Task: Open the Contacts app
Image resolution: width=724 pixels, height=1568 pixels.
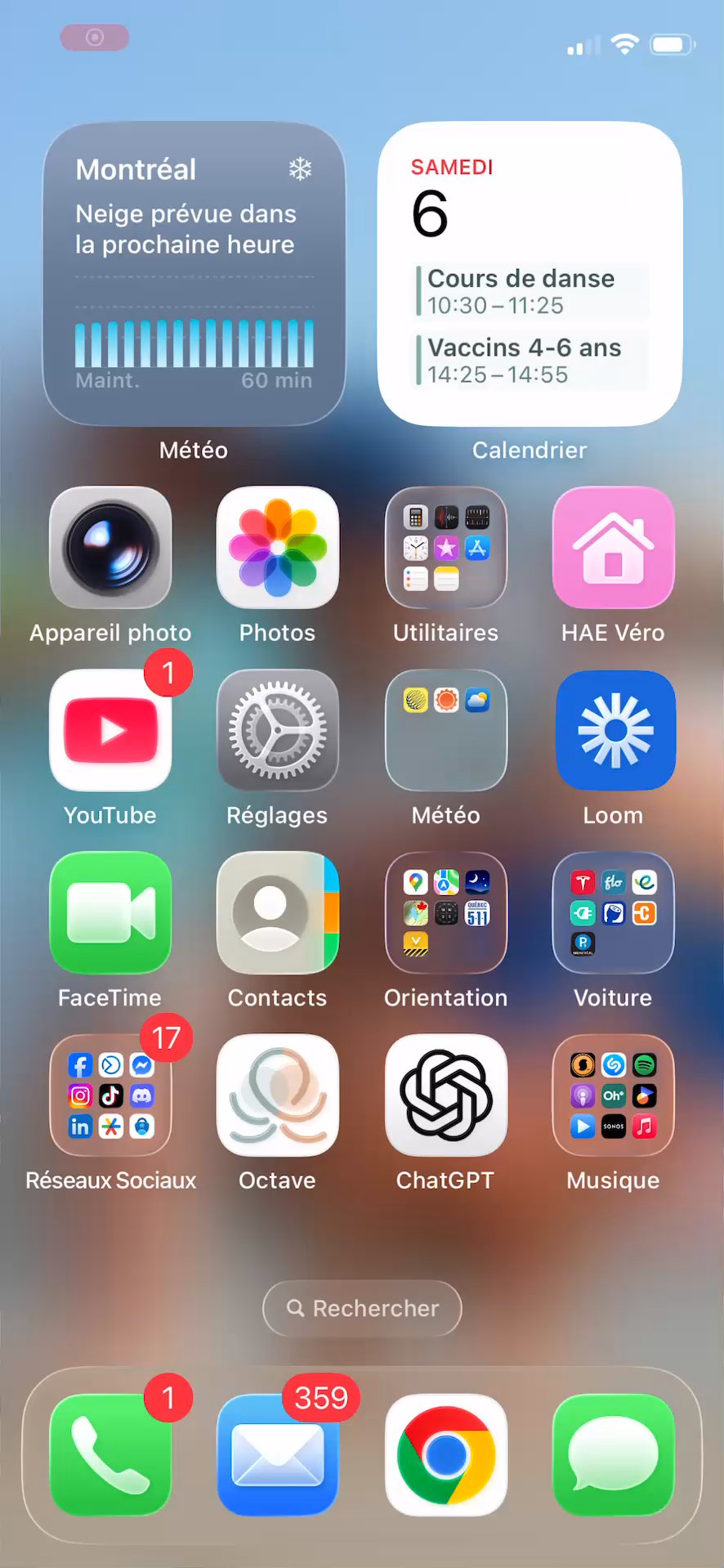Action: pyautogui.click(x=278, y=912)
